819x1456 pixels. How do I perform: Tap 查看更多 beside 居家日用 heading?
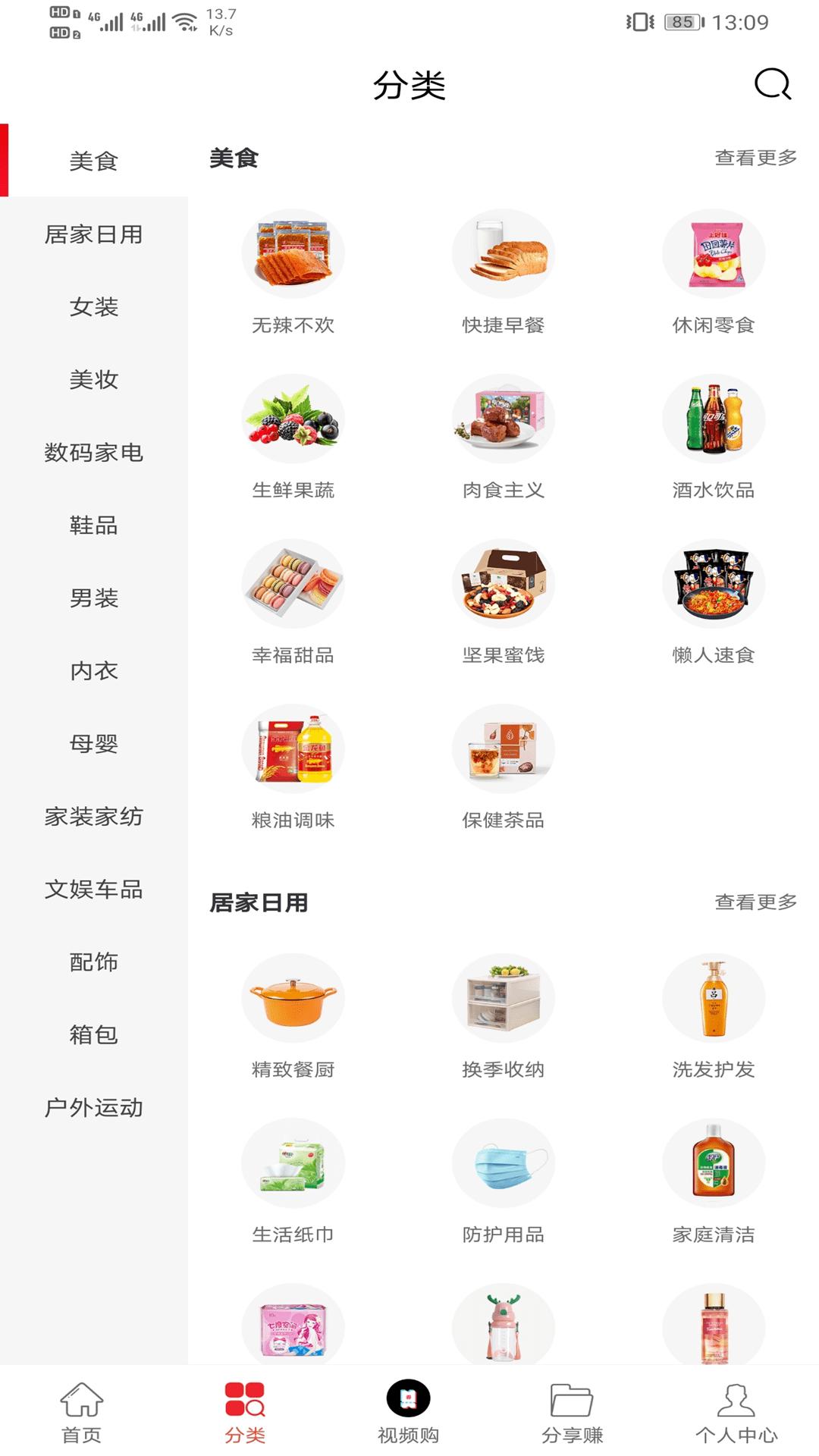pos(754,902)
